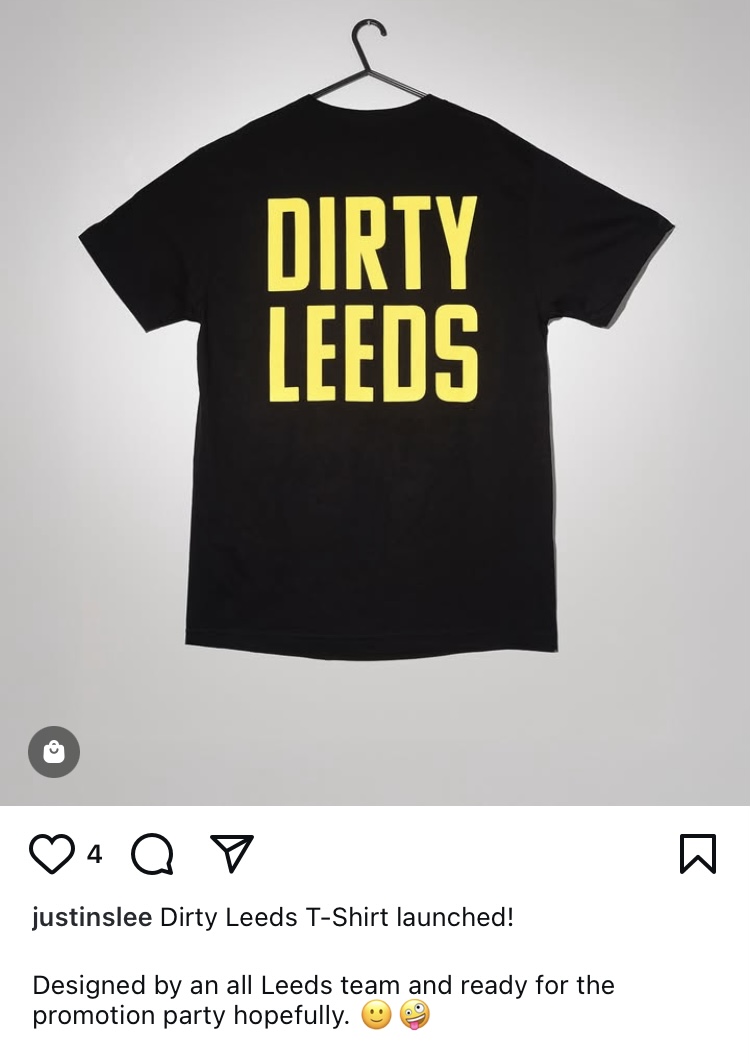Open comments on justinslee's post
The width and height of the screenshot is (750, 1064).
pyautogui.click(x=151, y=854)
